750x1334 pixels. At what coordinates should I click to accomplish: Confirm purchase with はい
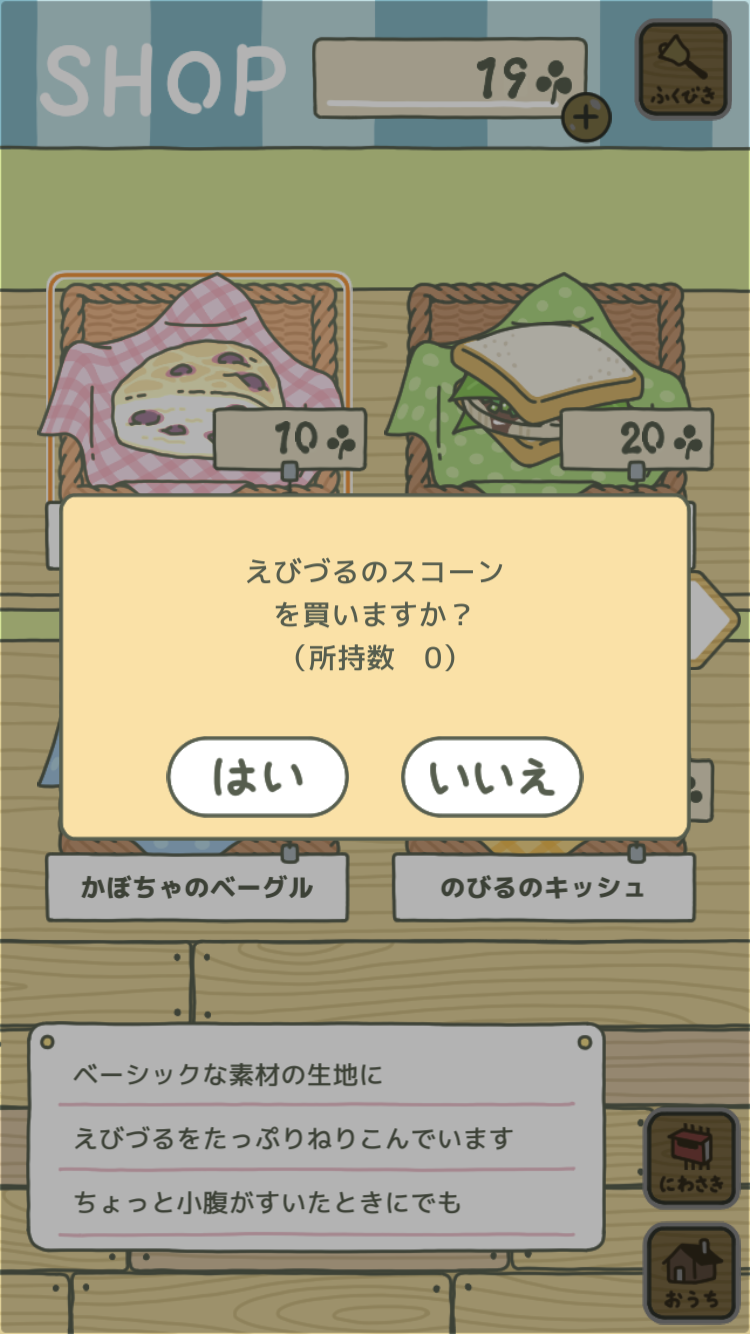coord(257,777)
